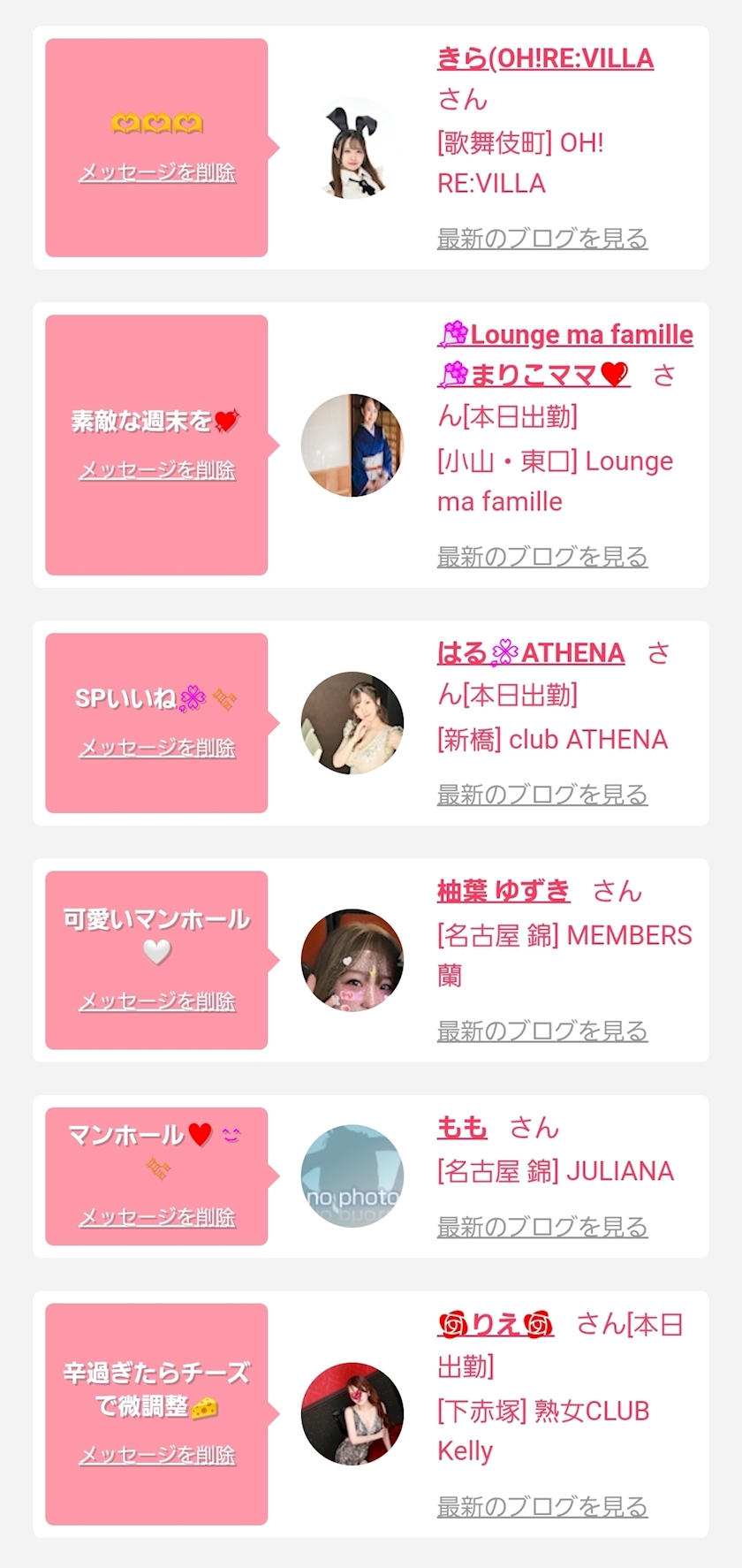Delete the 素敵な週末を message
Screen dimensions: 742x1568
click(x=157, y=469)
